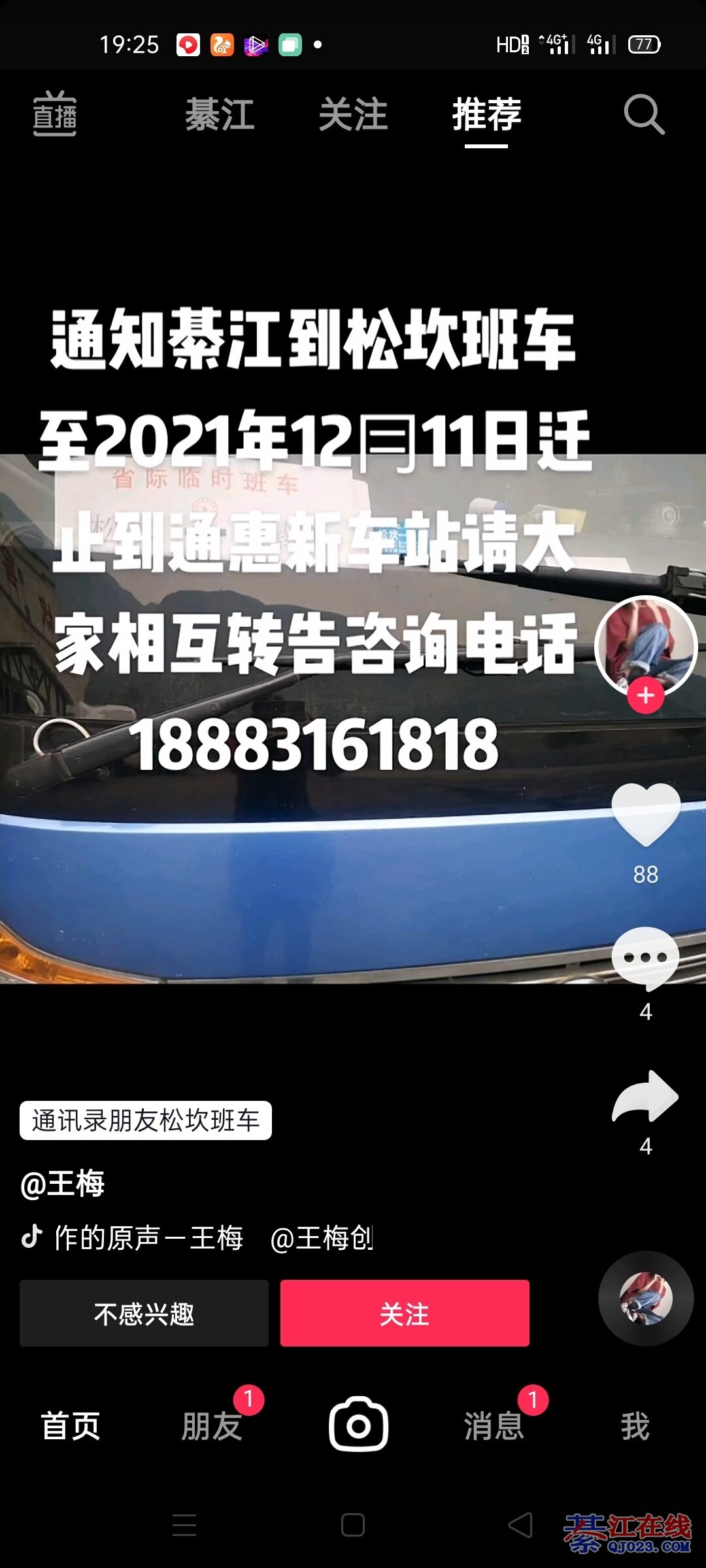
Task: Open the camera to create a video
Action: [x=358, y=1426]
